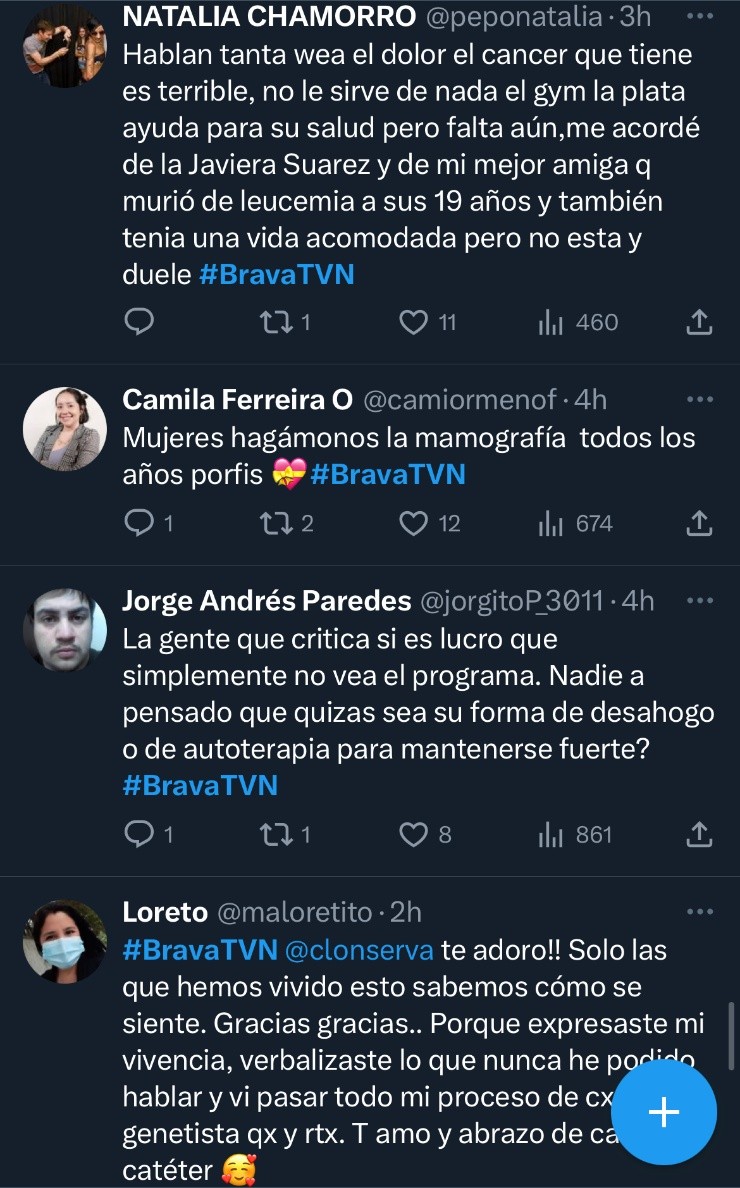Like Natalia Chamorro's tweet

(x=413, y=322)
